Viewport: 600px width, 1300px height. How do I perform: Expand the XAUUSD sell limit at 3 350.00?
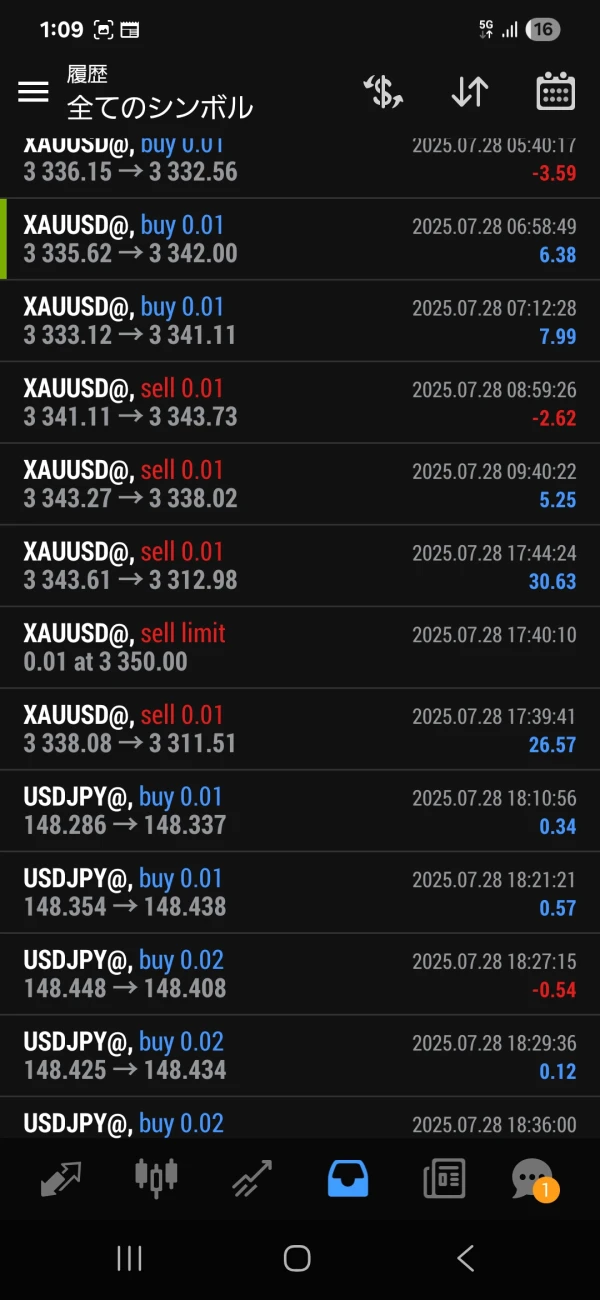click(x=300, y=648)
